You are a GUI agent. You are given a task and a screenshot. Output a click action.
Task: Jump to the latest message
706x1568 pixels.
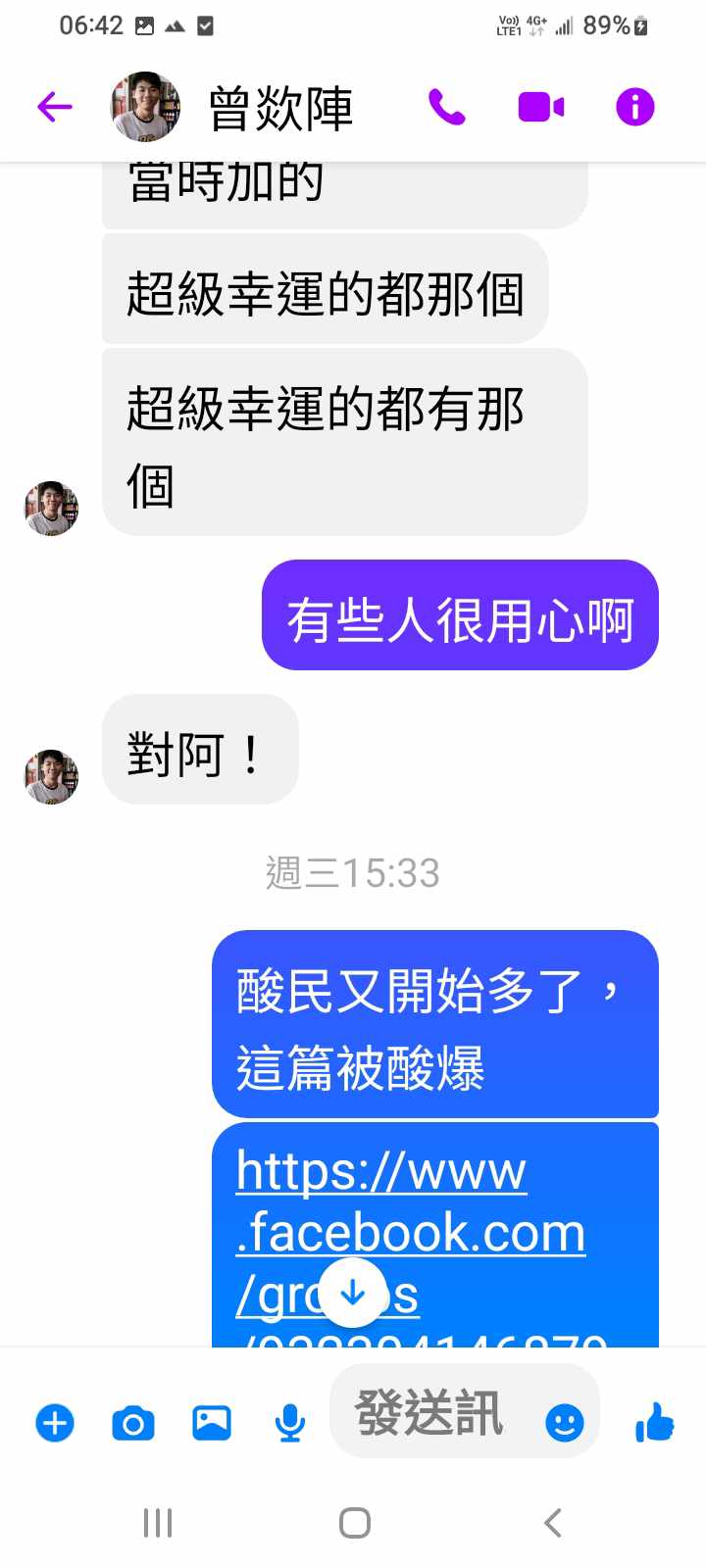[x=353, y=1294]
